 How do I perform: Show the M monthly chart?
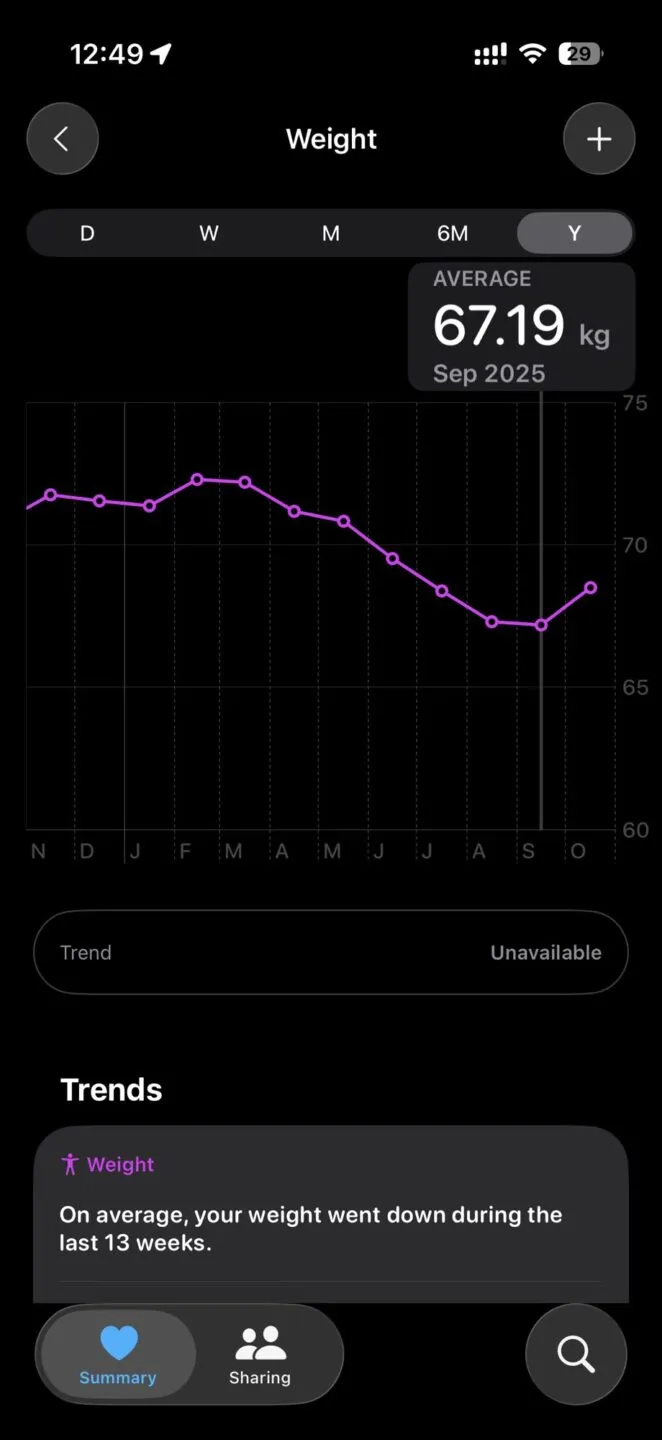pyautogui.click(x=331, y=233)
